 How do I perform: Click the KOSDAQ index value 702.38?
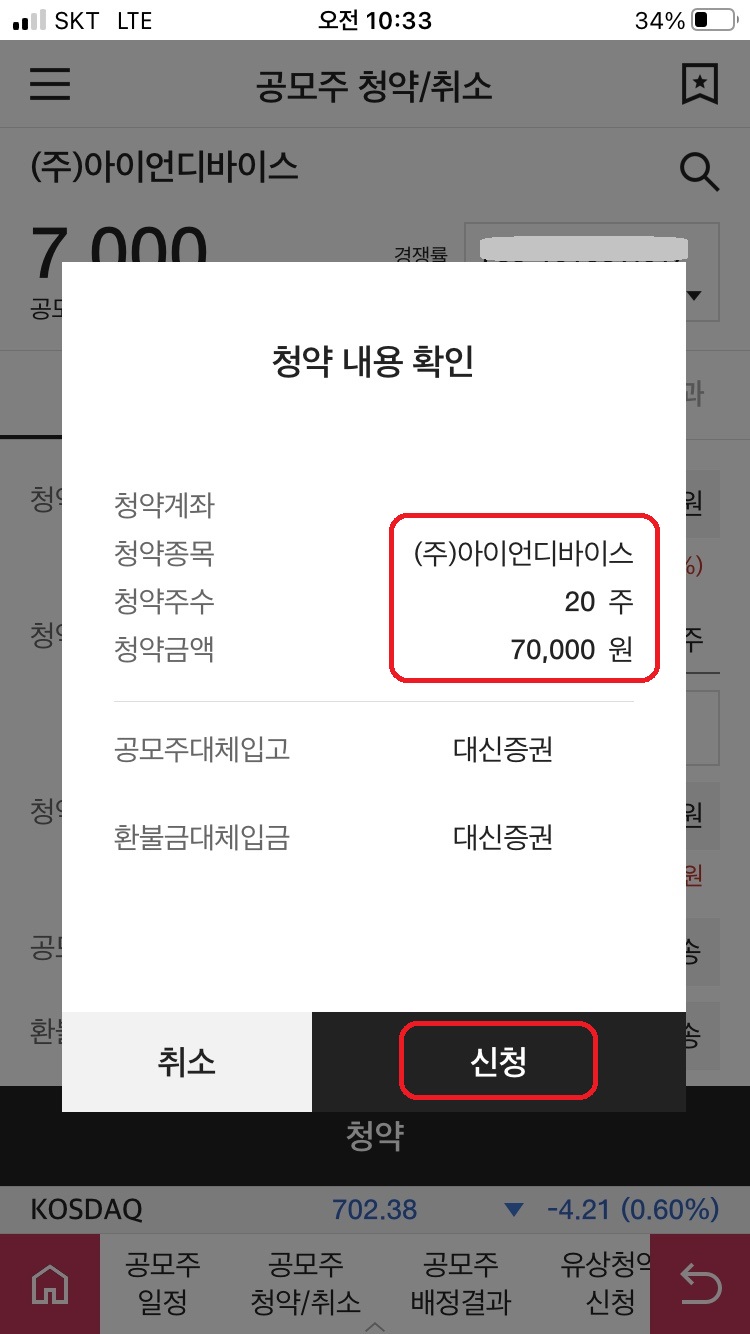[x=375, y=1210]
